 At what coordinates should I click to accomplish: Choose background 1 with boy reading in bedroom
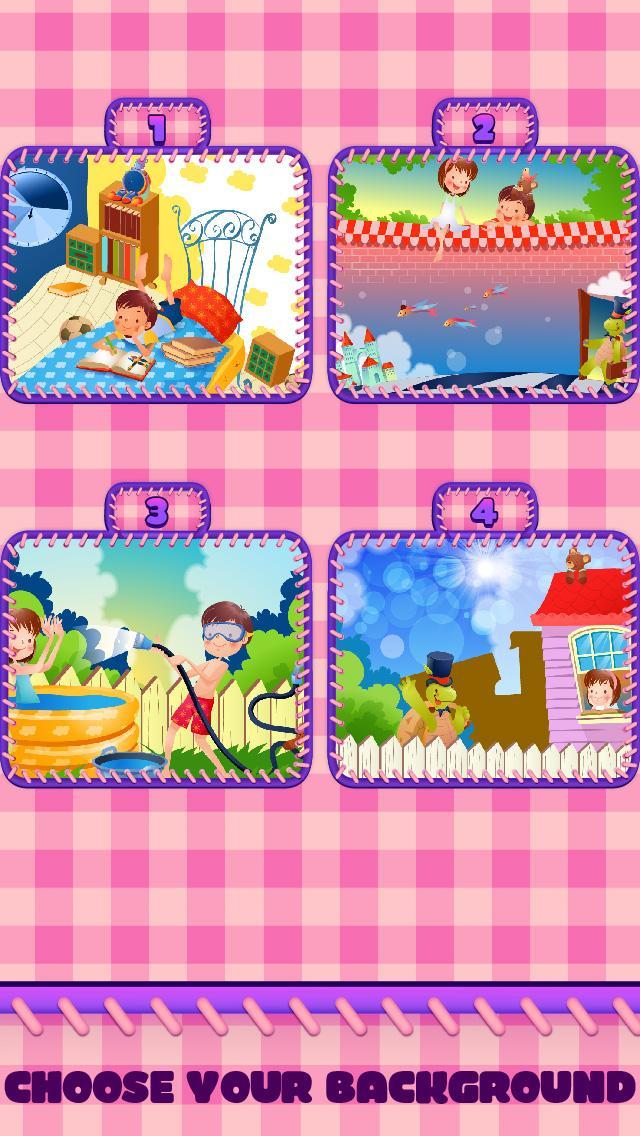[x=156, y=275]
